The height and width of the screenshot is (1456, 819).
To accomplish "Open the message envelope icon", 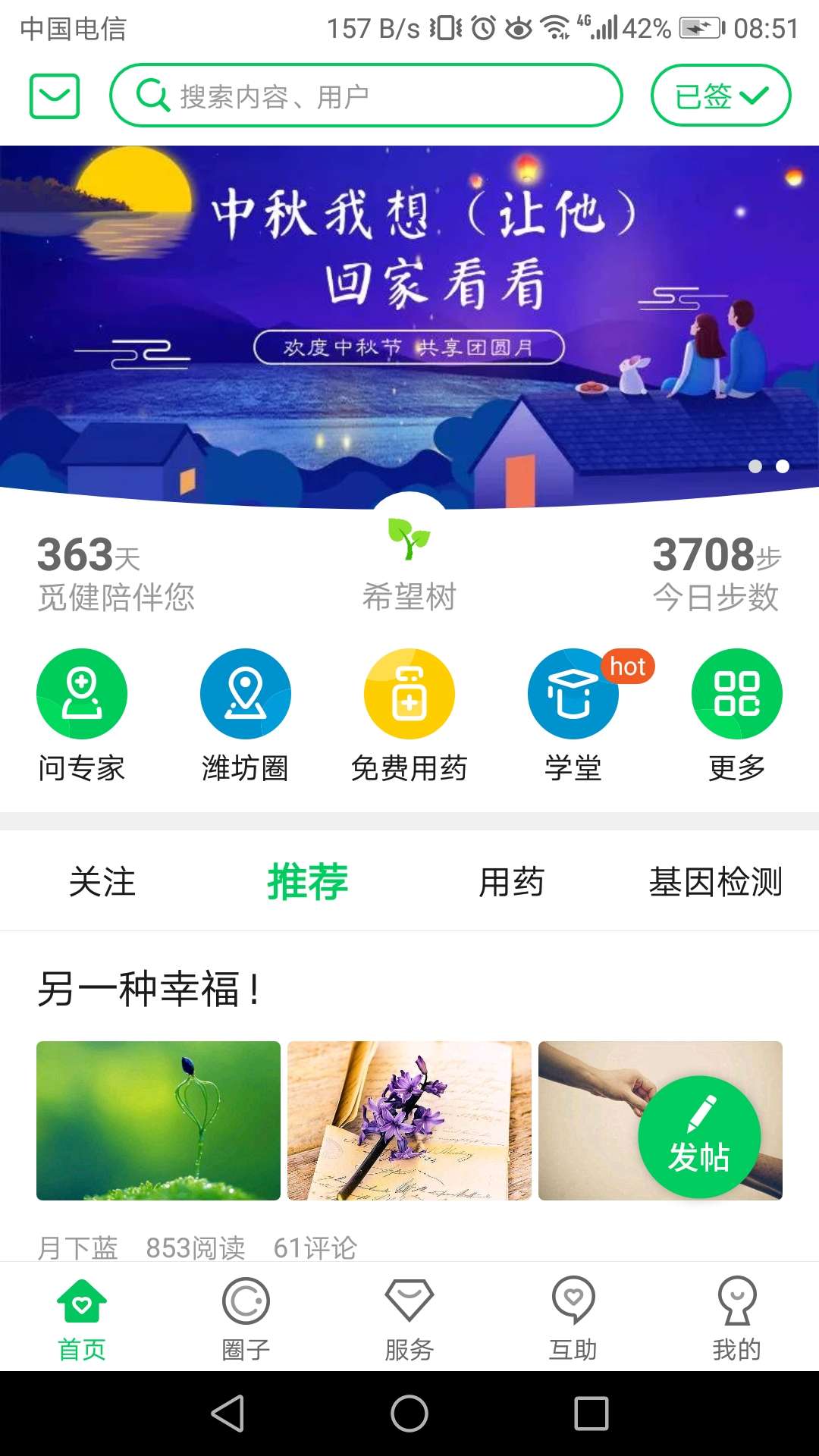I will coord(53,95).
